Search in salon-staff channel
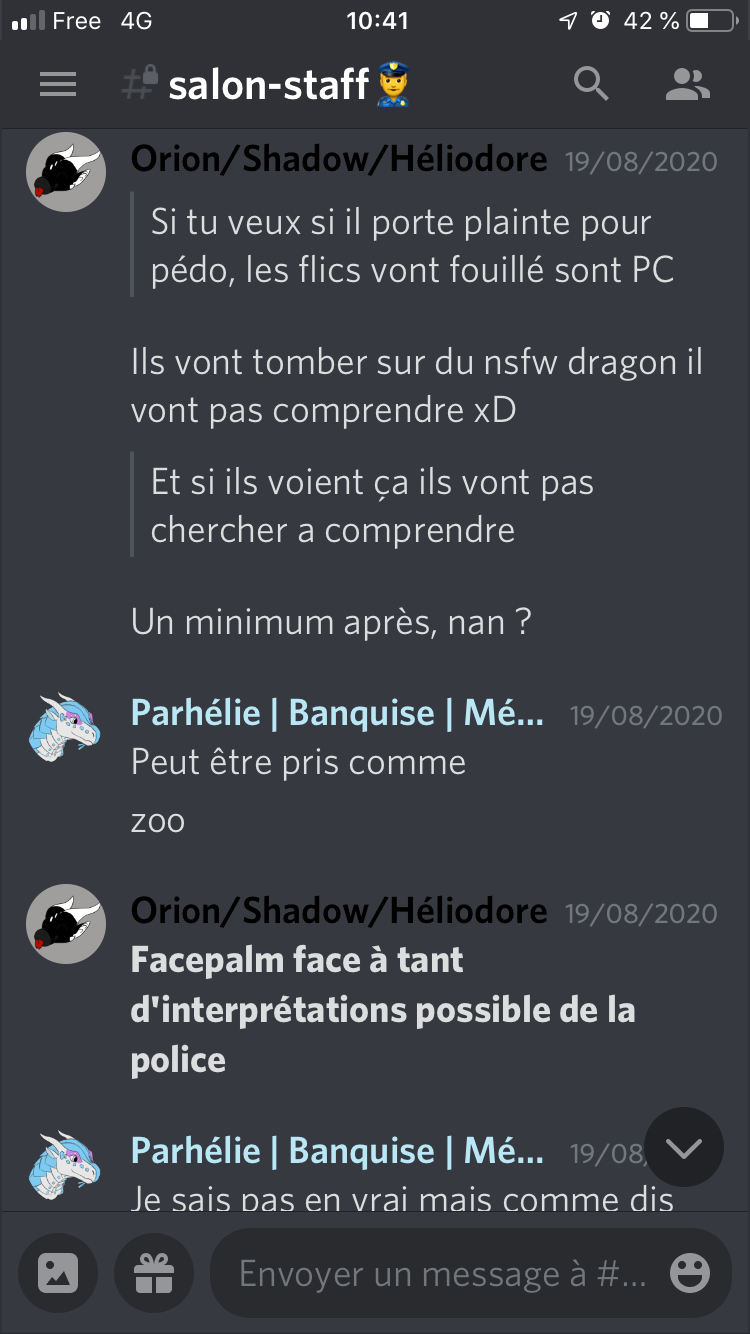 coord(591,85)
